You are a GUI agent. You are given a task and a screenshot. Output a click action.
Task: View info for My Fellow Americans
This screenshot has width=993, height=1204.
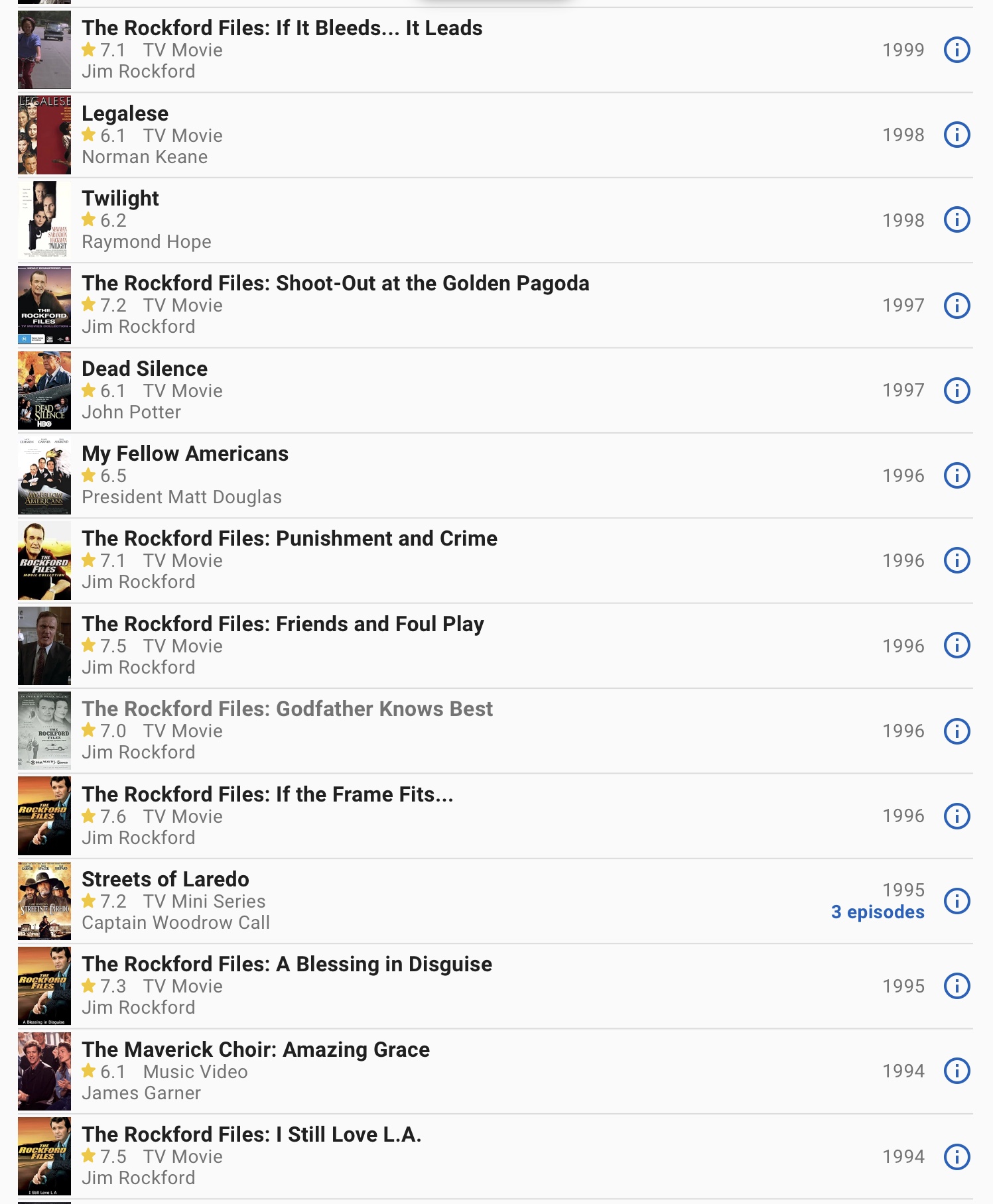point(957,476)
